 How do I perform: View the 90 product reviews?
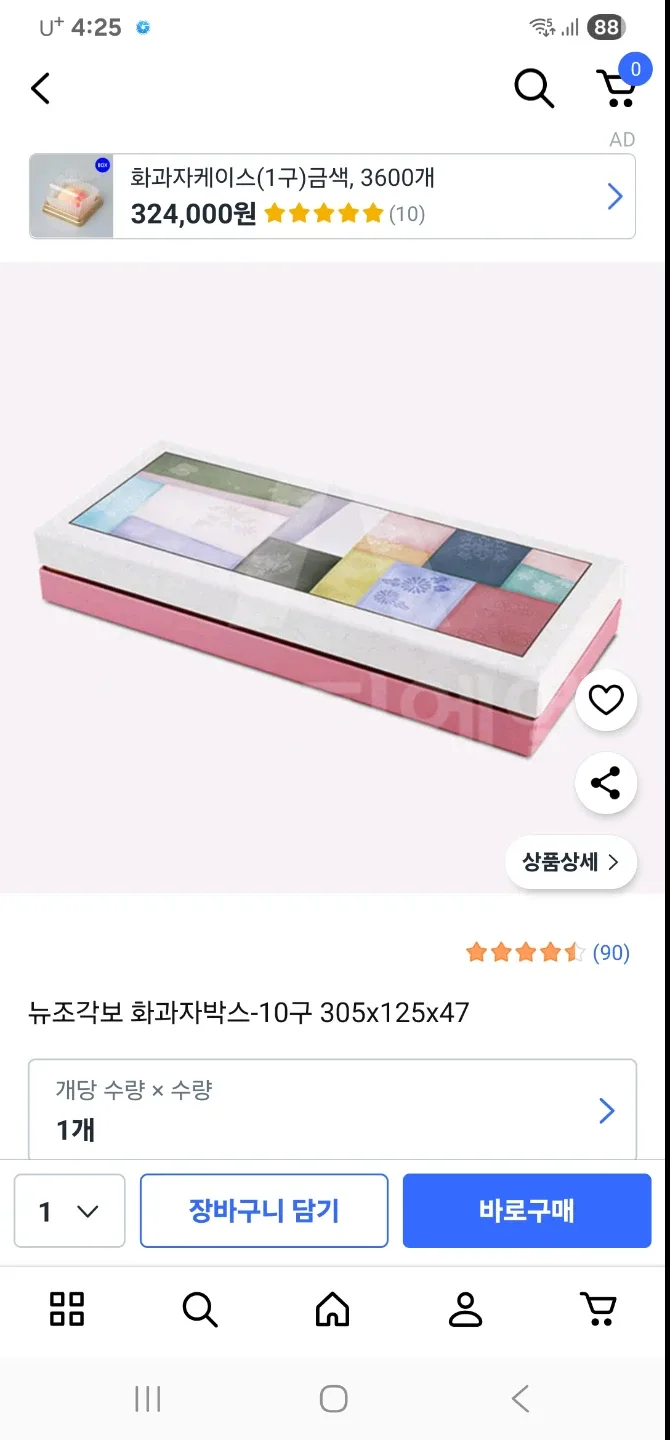click(x=547, y=952)
